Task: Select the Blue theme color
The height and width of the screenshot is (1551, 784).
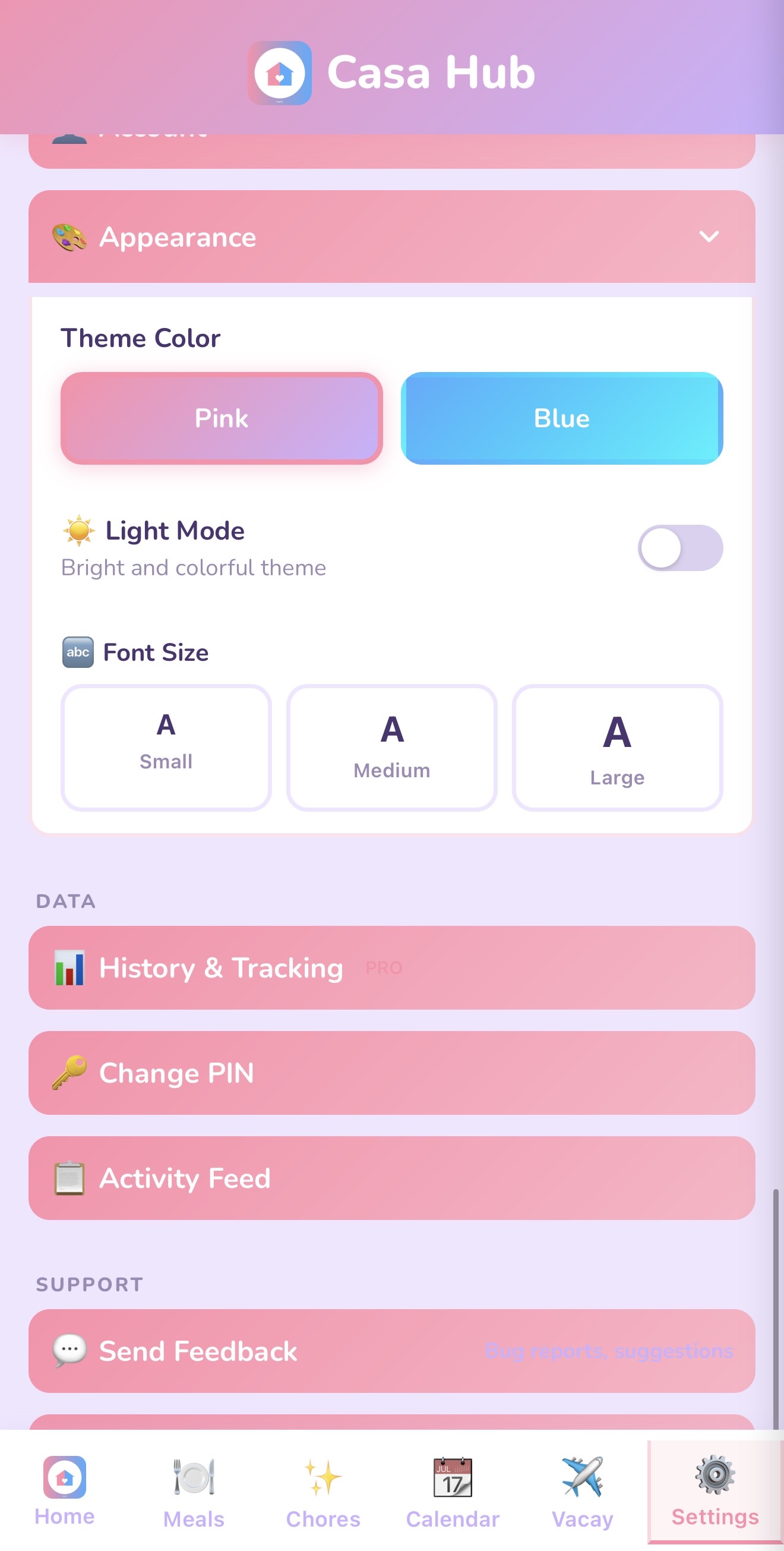Action: point(562,418)
